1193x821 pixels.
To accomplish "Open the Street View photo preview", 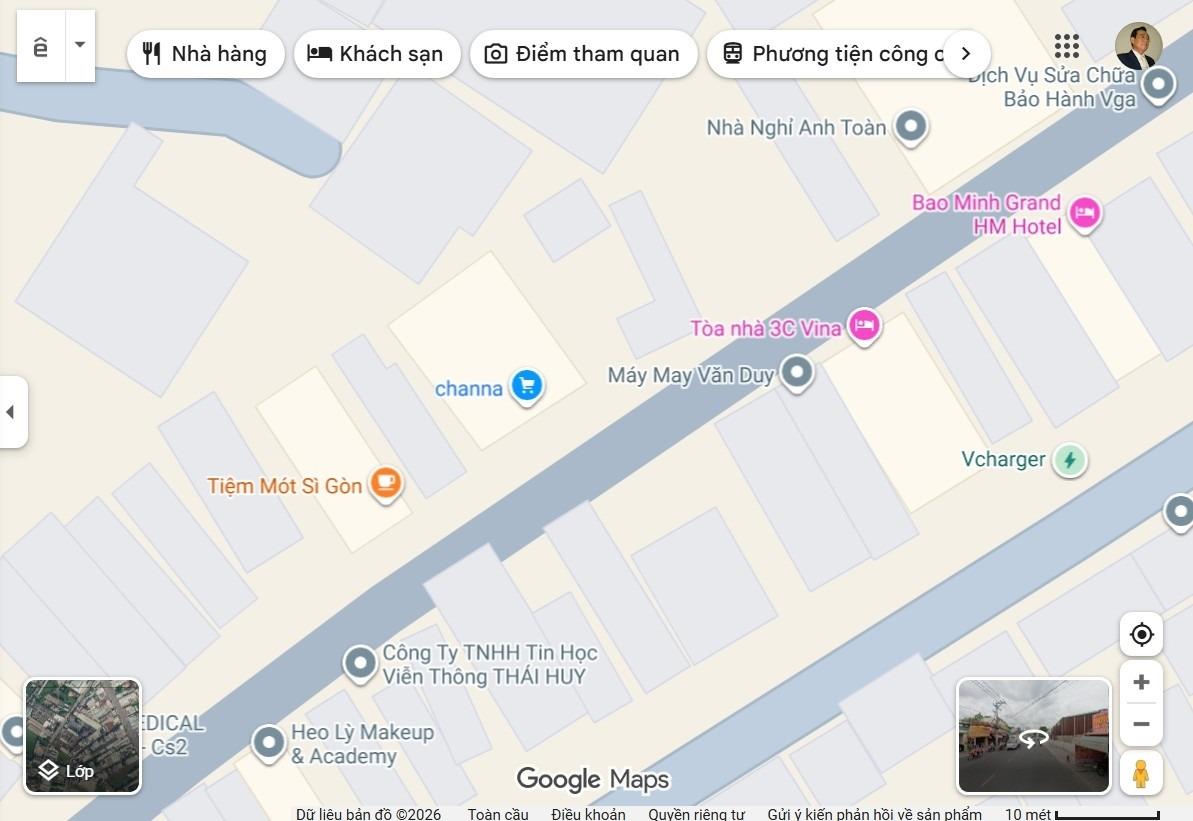I will click(1033, 736).
